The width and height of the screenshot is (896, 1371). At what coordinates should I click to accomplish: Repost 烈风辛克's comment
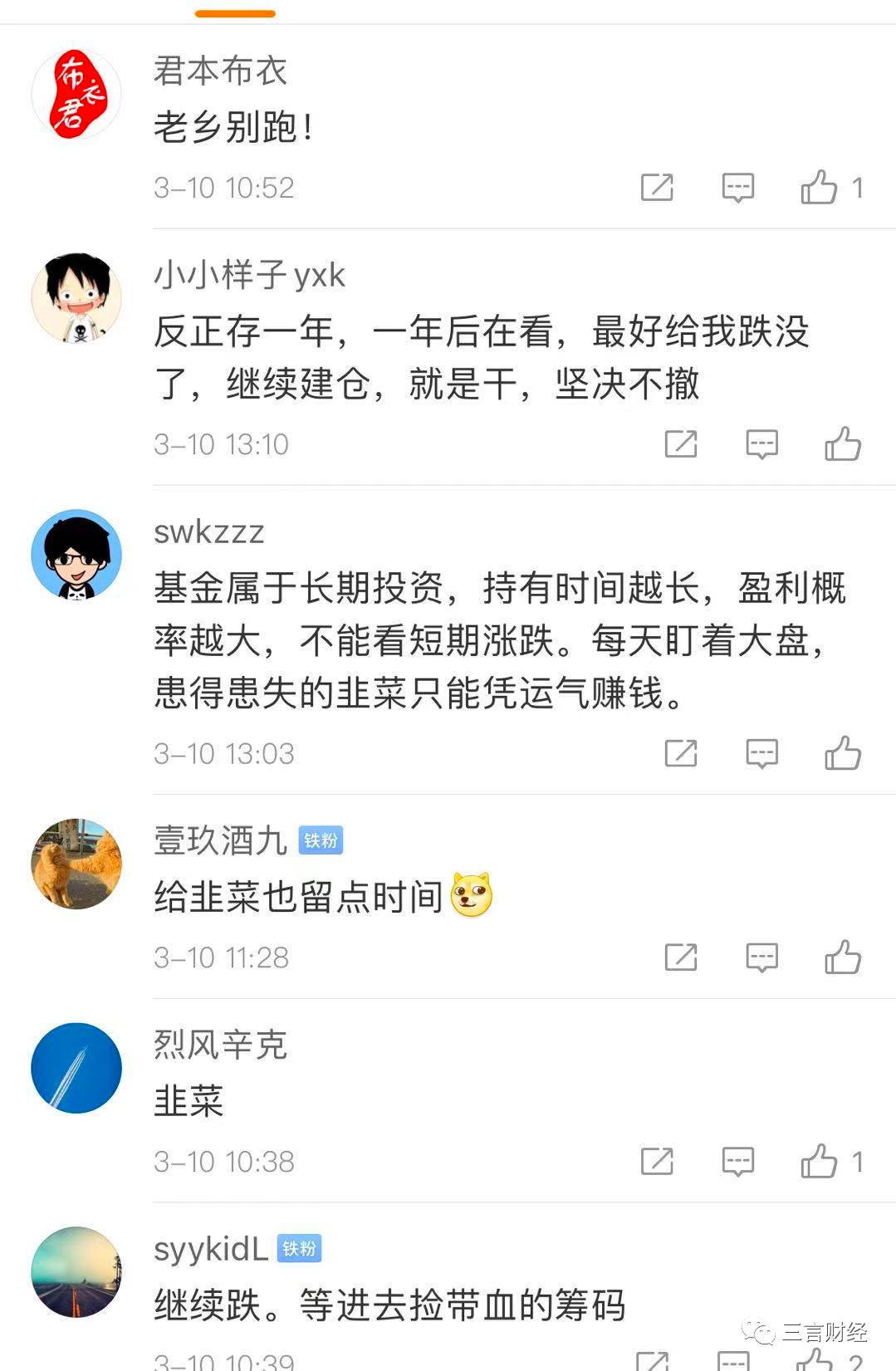pos(657,1161)
